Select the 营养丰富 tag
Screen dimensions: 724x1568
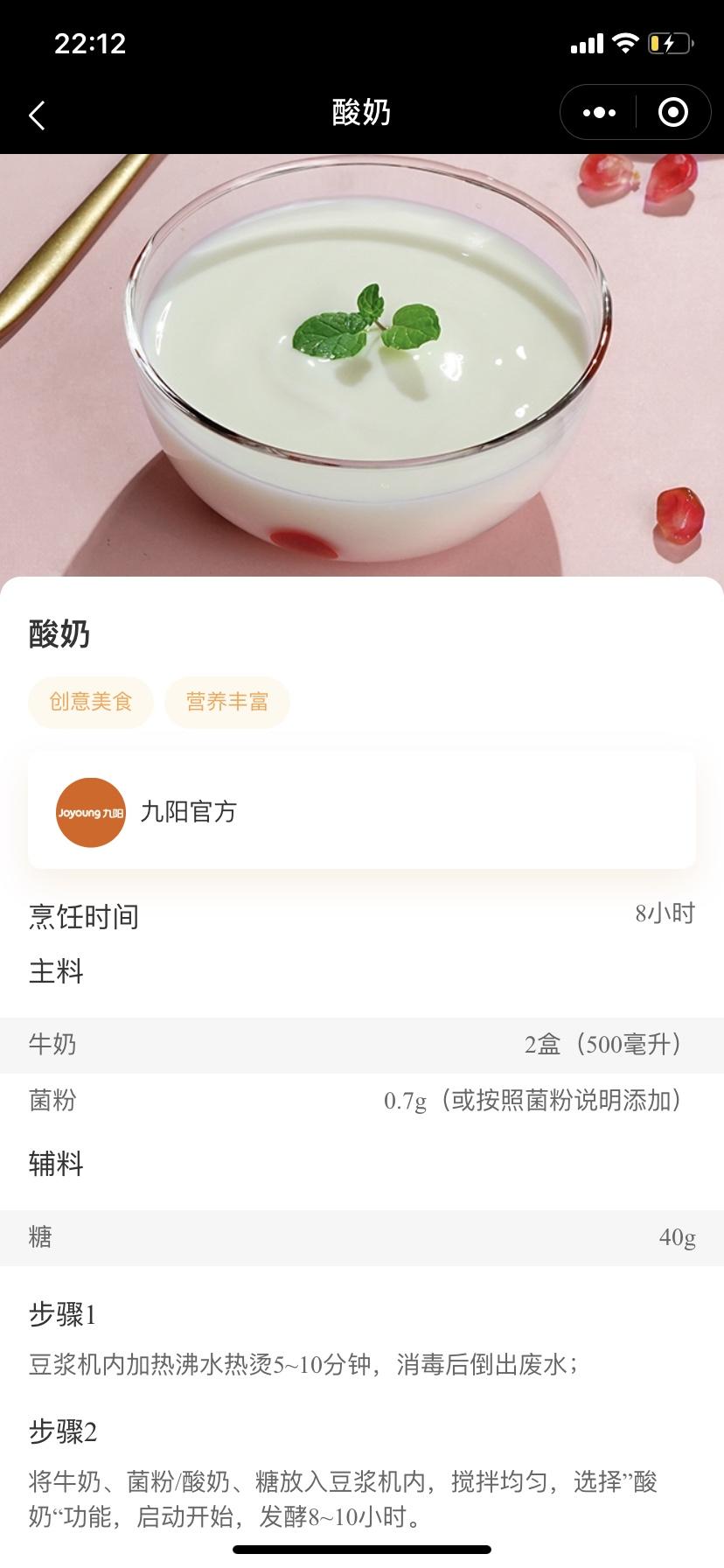pyautogui.click(x=227, y=702)
